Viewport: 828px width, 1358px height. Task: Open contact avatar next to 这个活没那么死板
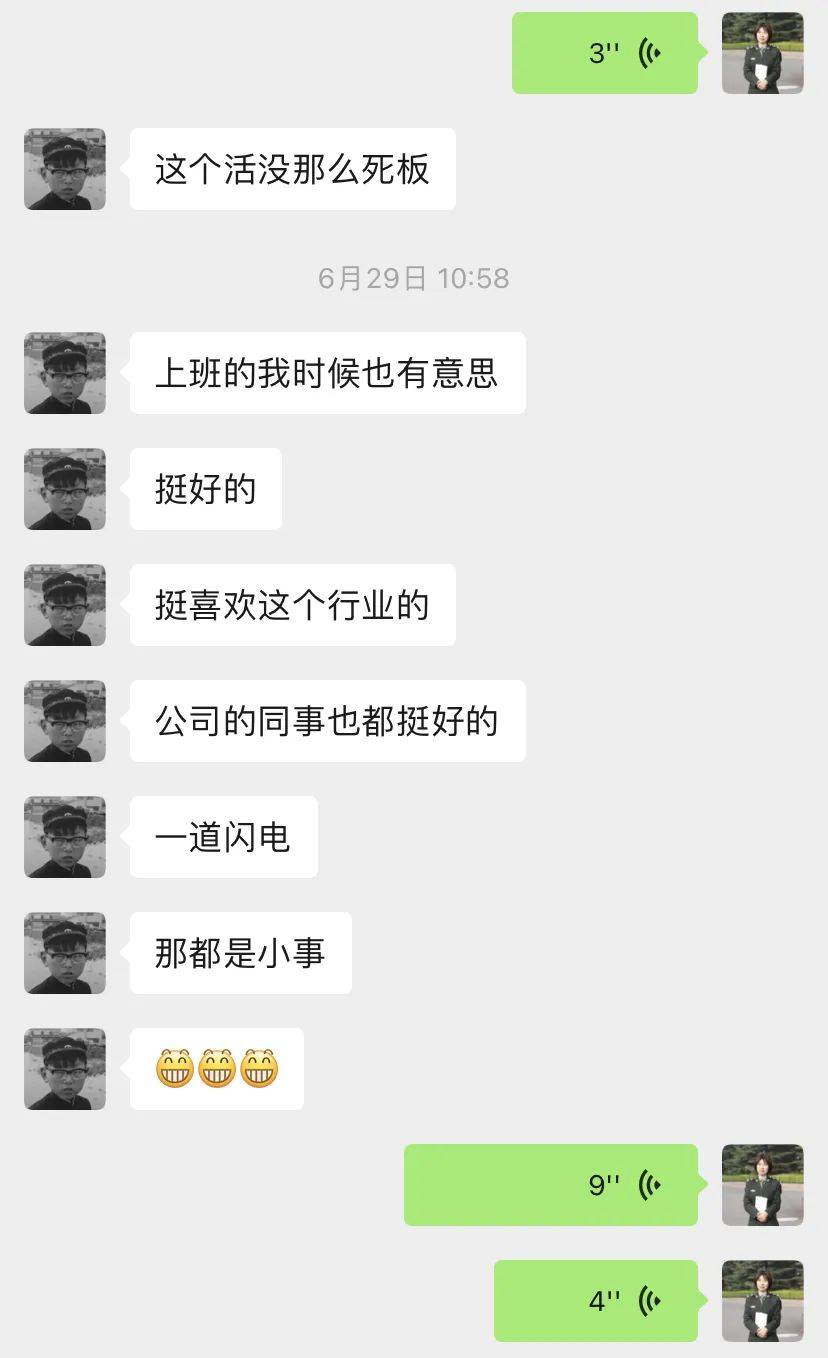coord(65,169)
